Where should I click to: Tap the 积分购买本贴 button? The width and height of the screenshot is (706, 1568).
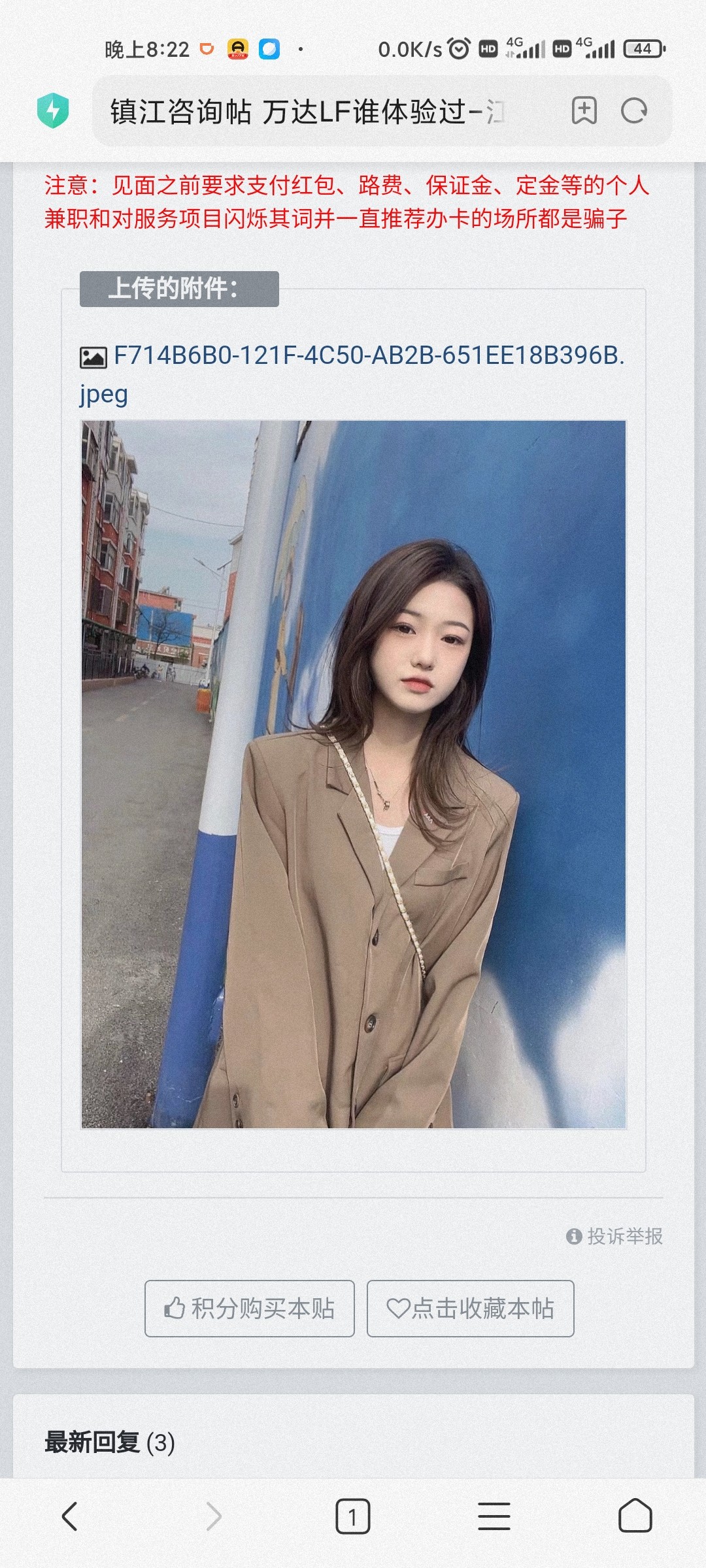[x=250, y=1309]
